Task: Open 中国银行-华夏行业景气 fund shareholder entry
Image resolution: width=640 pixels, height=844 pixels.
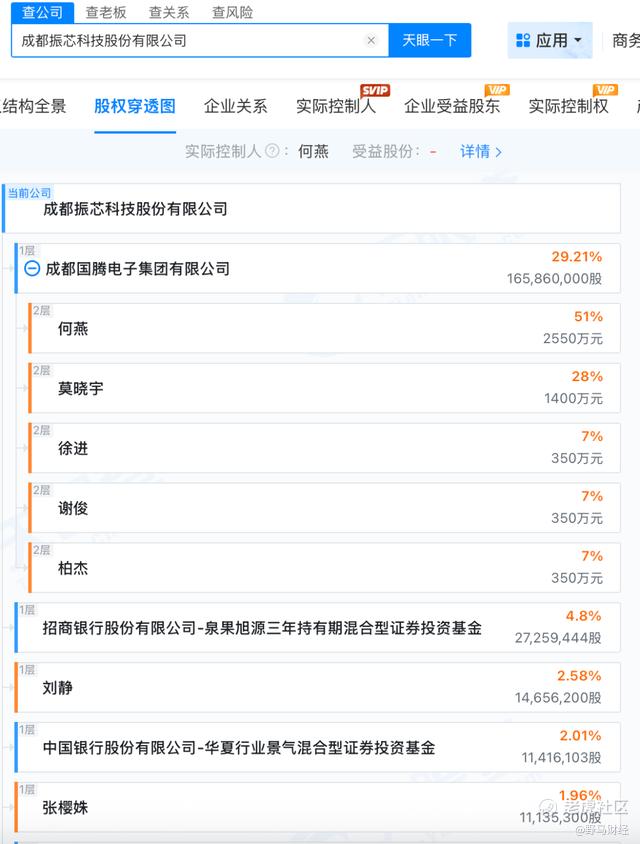Action: (239, 748)
